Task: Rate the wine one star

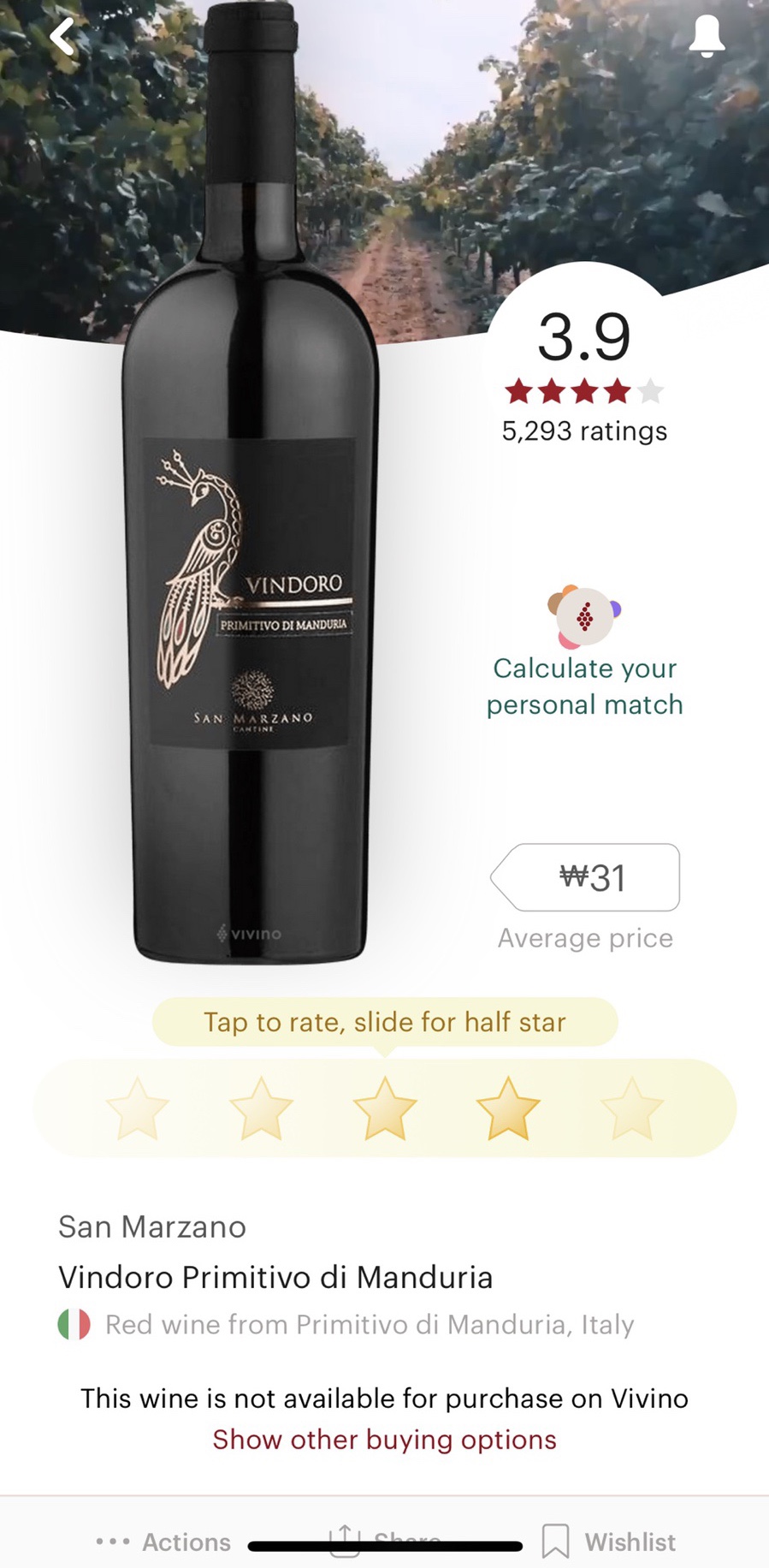Action: point(138,1108)
